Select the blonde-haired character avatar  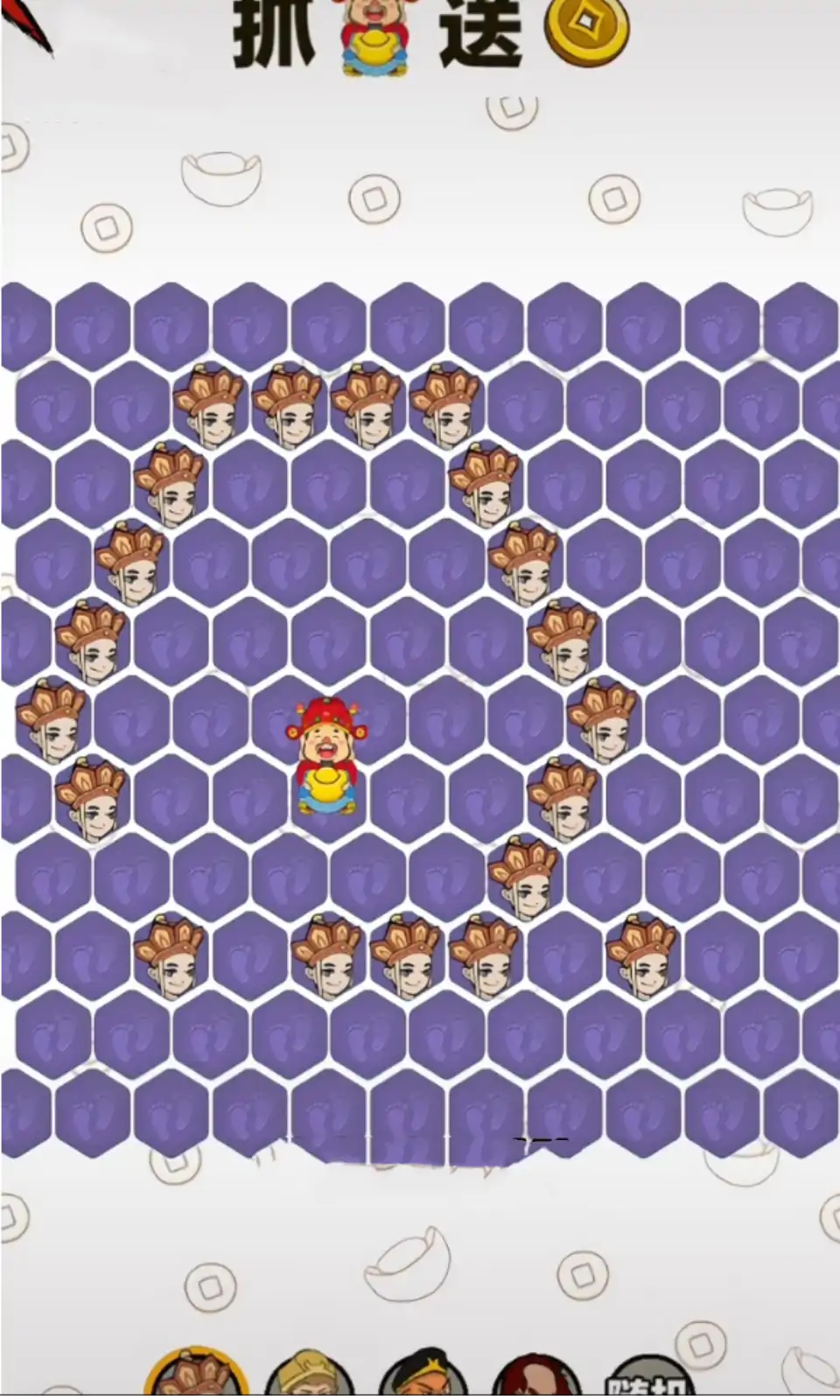point(309,1380)
